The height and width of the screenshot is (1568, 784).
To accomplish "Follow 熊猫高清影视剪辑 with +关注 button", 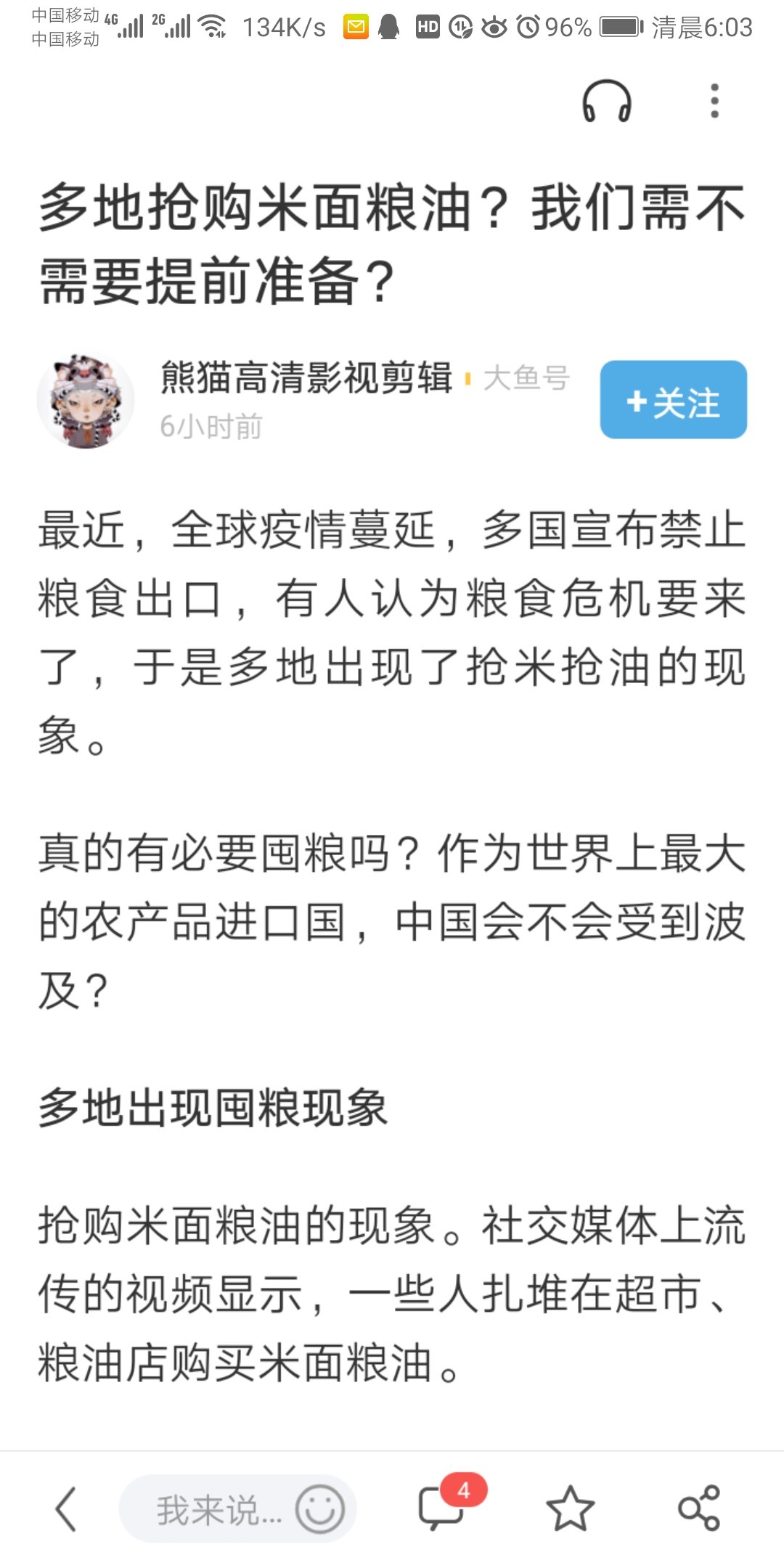I will coord(673,400).
